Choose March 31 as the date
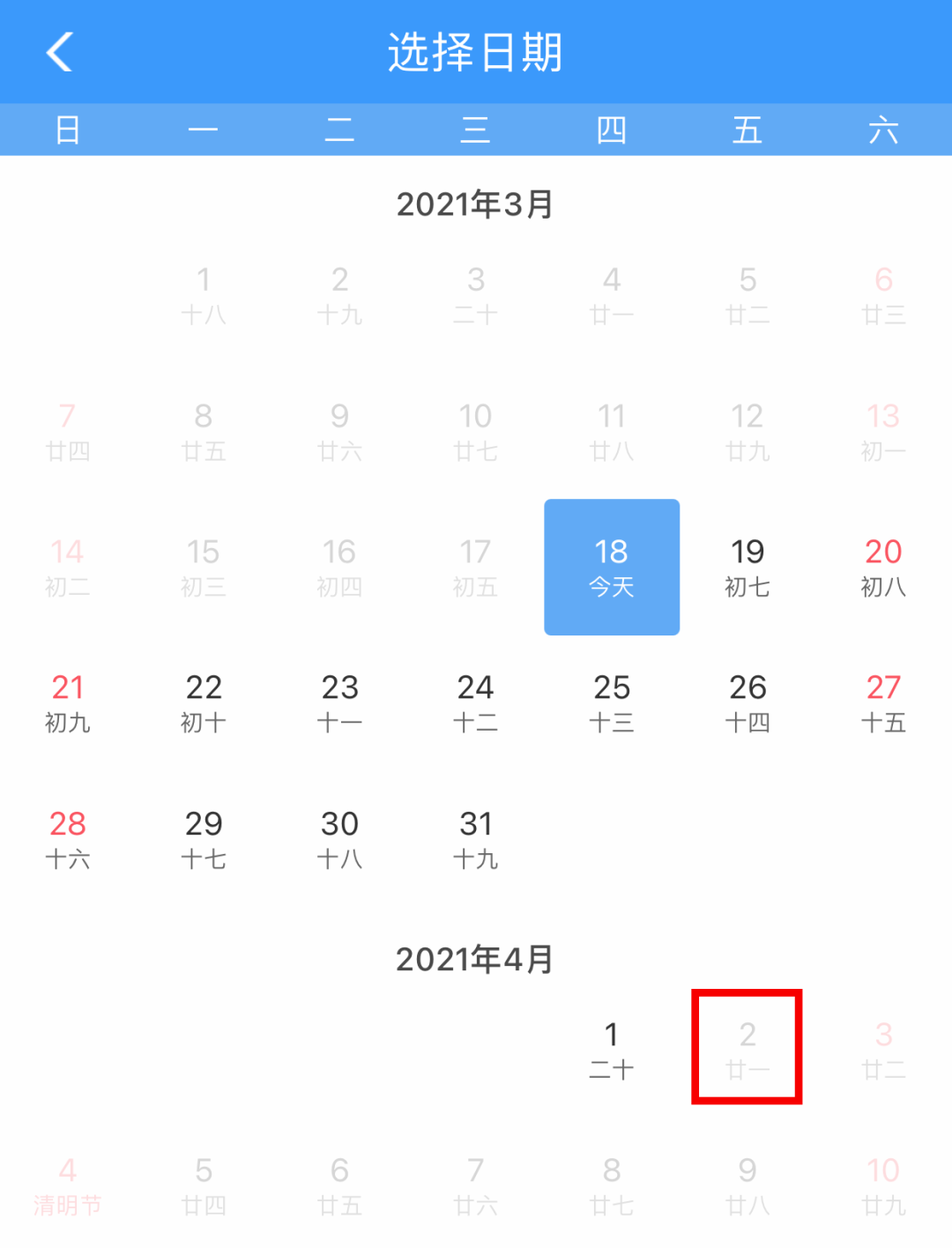This screenshot has width=952, height=1248. point(475,839)
